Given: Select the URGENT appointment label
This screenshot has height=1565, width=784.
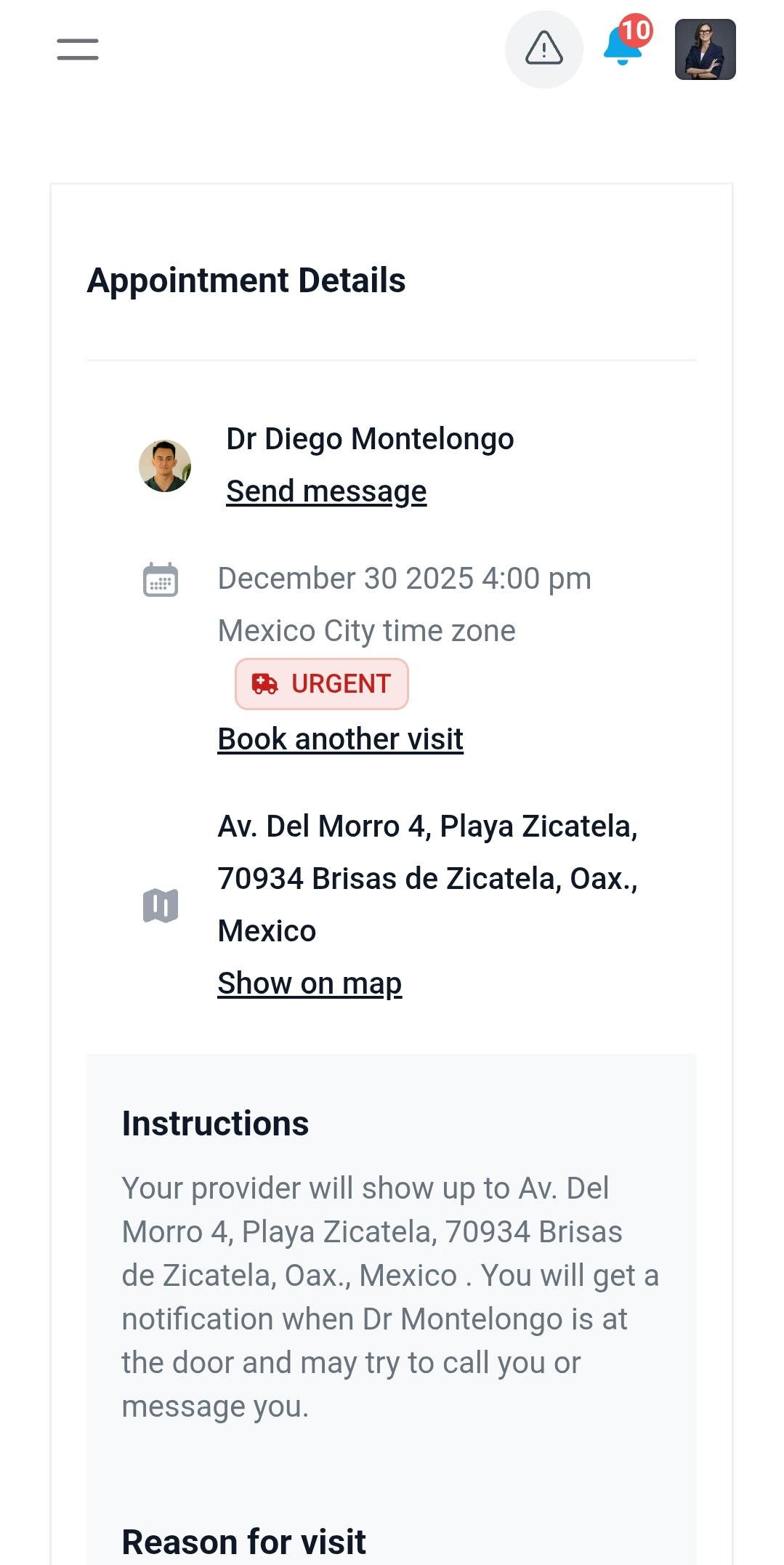Looking at the screenshot, I should pyautogui.click(x=322, y=683).
